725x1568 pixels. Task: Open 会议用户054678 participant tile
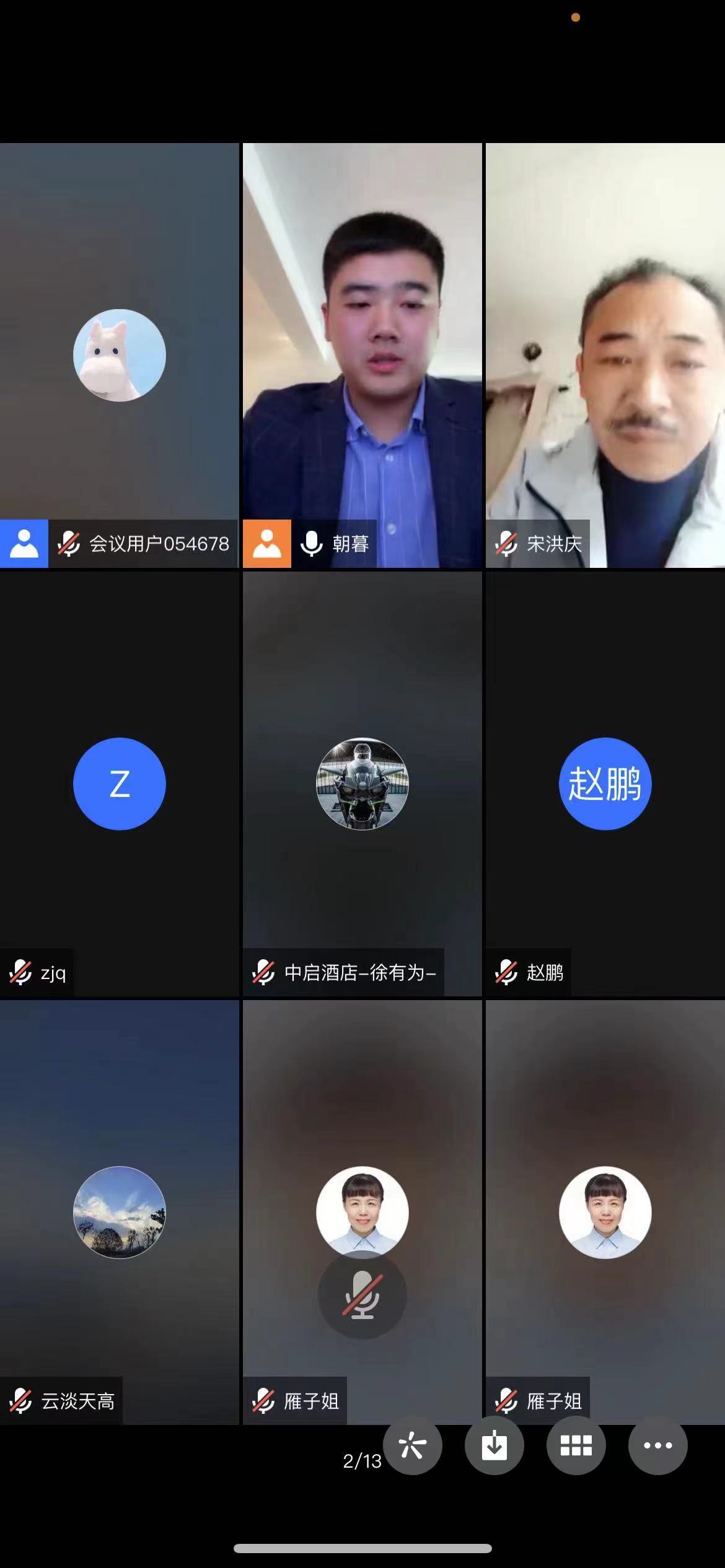119,355
